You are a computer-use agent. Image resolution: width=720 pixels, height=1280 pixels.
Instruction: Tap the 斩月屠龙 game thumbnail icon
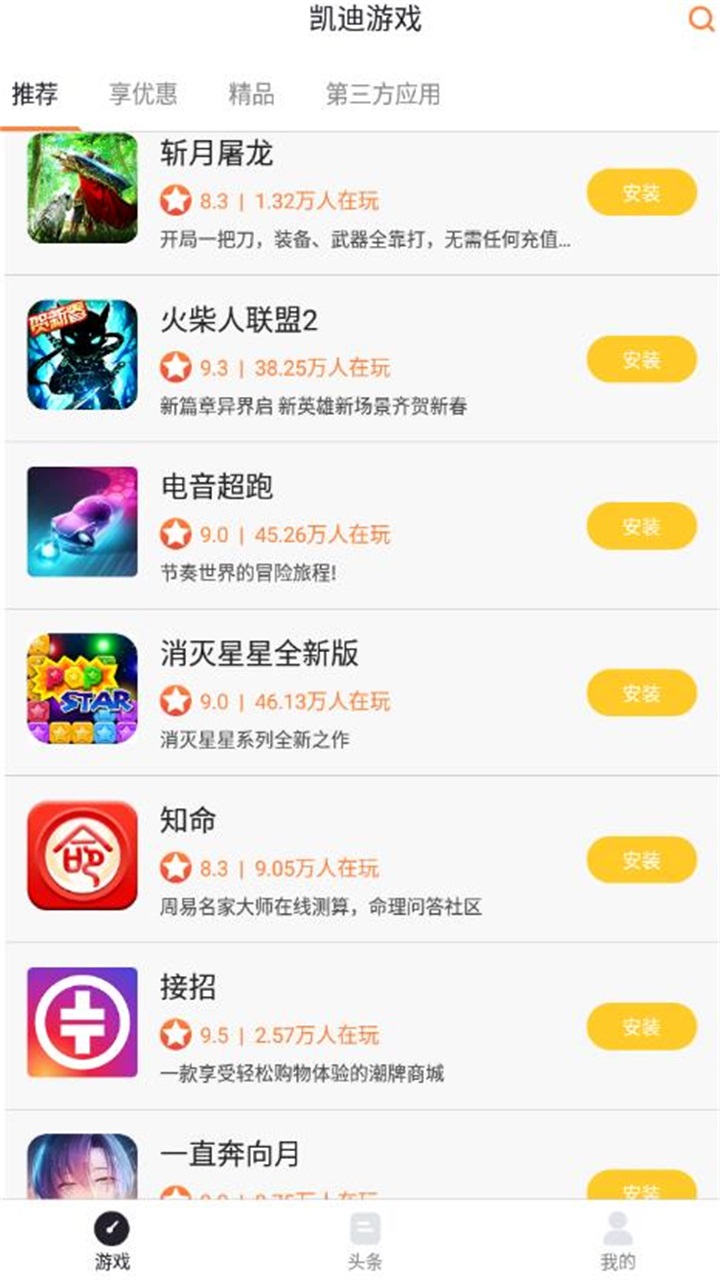82,190
